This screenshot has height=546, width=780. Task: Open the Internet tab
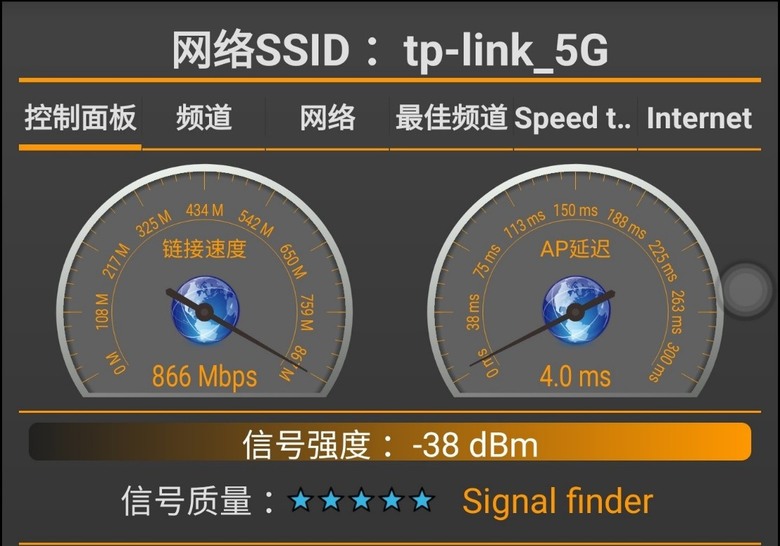(x=699, y=118)
